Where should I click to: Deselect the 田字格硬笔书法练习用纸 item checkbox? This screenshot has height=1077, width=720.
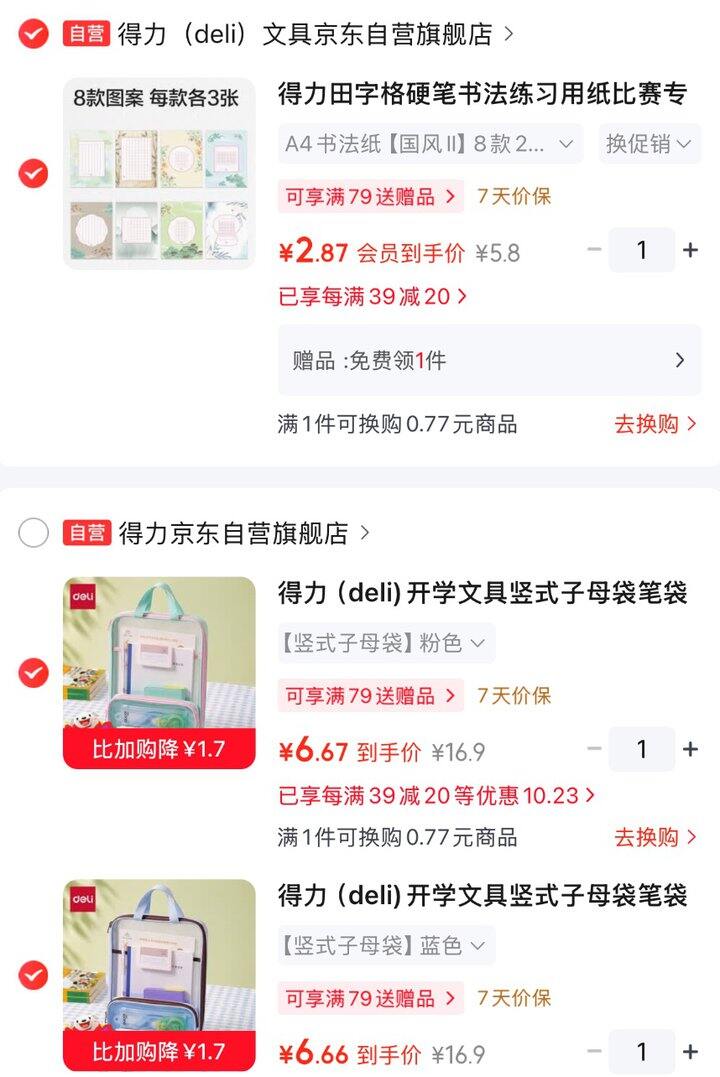point(33,173)
